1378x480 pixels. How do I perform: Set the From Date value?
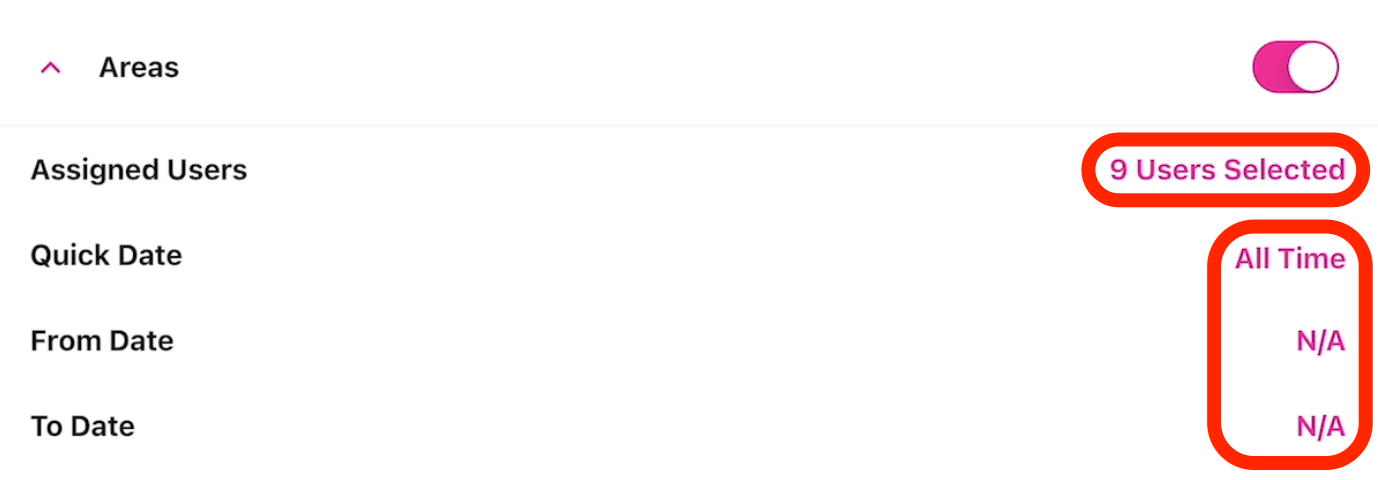coord(1319,342)
